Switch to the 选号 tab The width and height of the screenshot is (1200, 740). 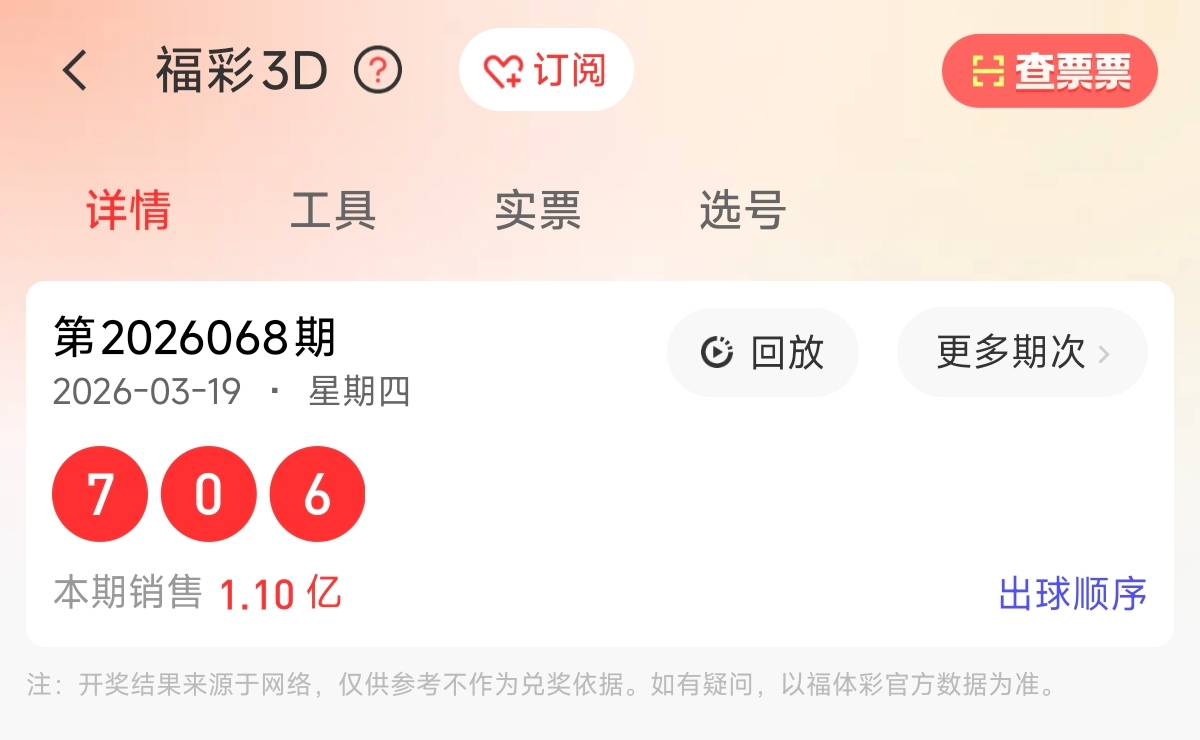tap(742, 210)
